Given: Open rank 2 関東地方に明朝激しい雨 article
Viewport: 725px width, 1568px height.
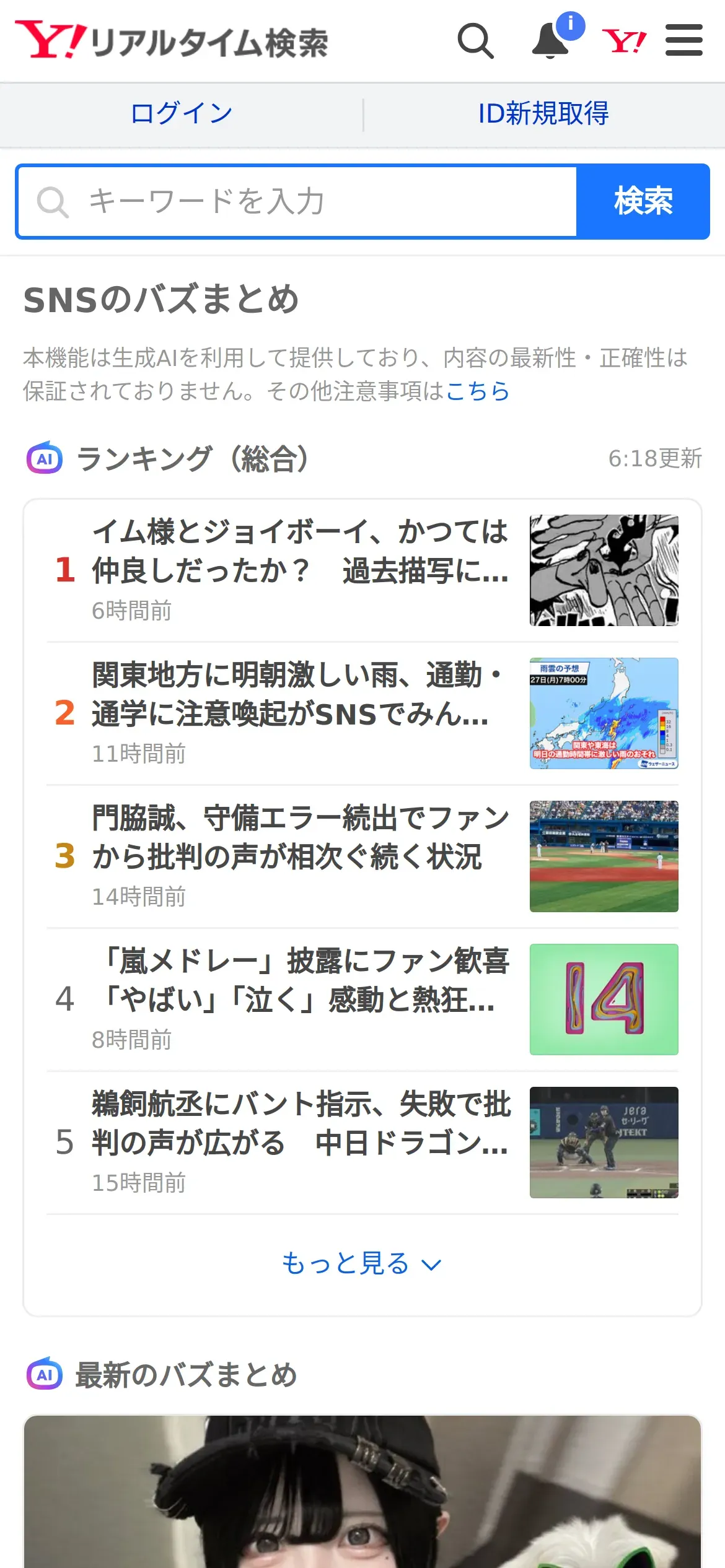Looking at the screenshot, I should click(362, 713).
